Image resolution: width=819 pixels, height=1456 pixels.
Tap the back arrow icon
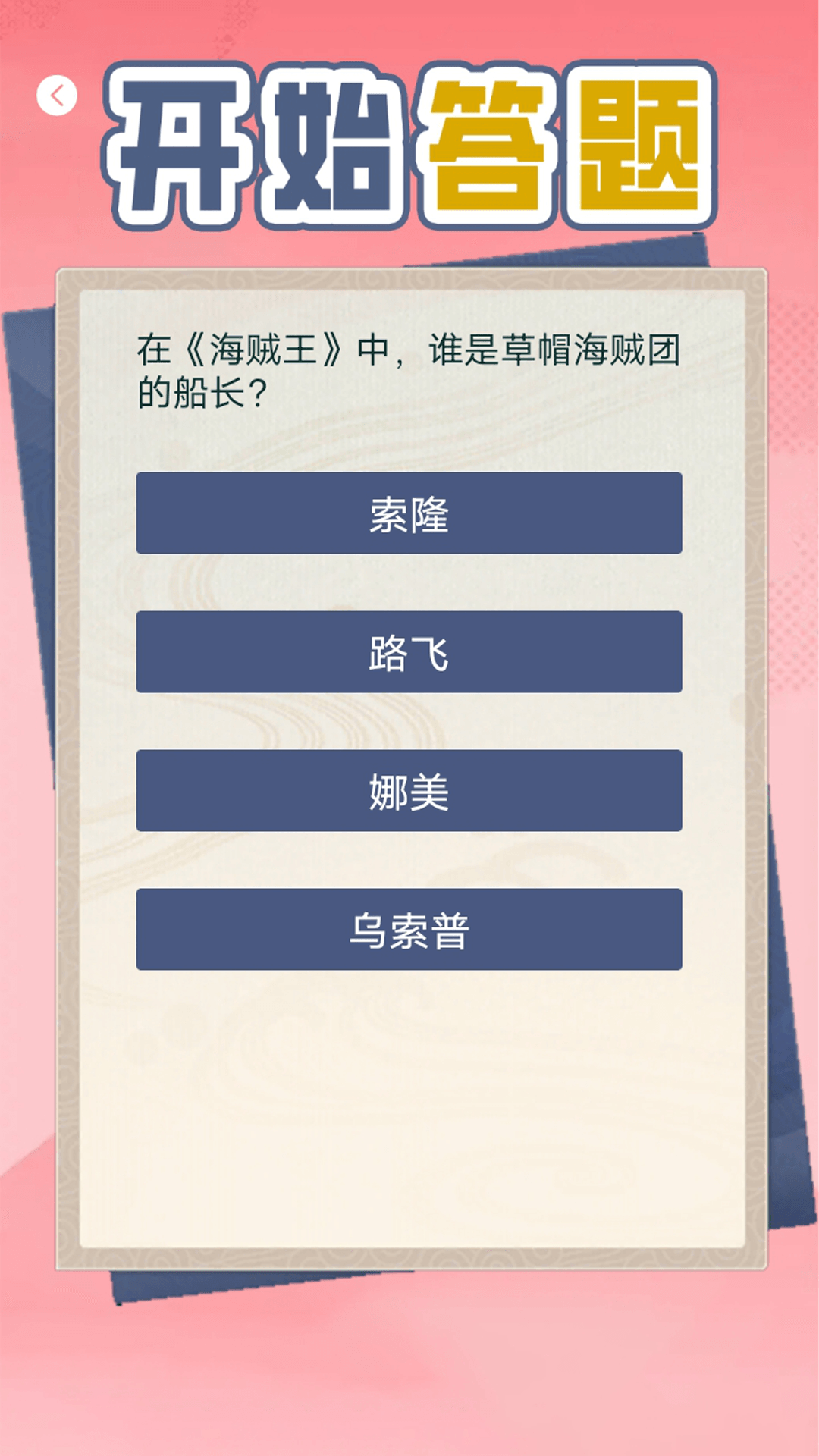tap(57, 96)
